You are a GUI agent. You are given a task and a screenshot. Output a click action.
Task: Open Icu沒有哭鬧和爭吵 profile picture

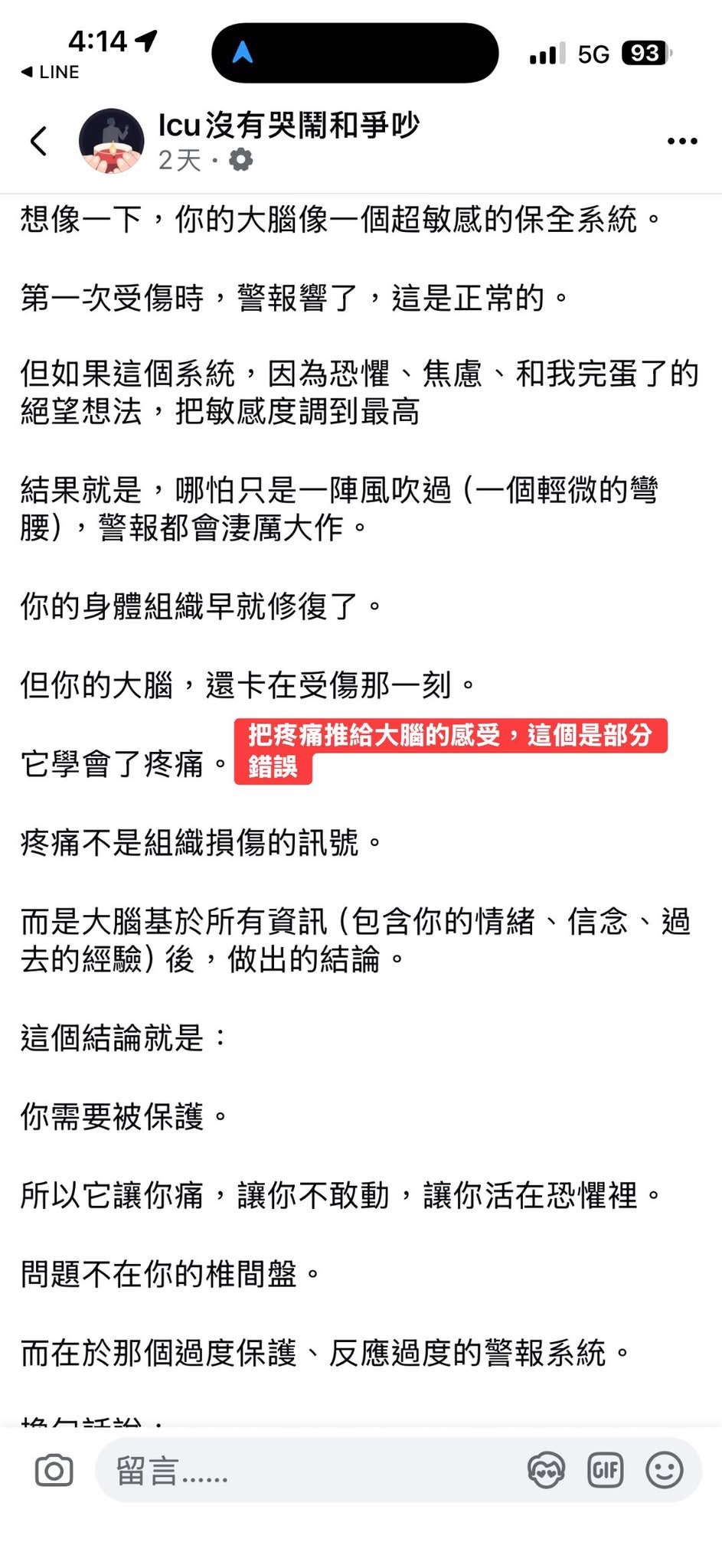112,141
